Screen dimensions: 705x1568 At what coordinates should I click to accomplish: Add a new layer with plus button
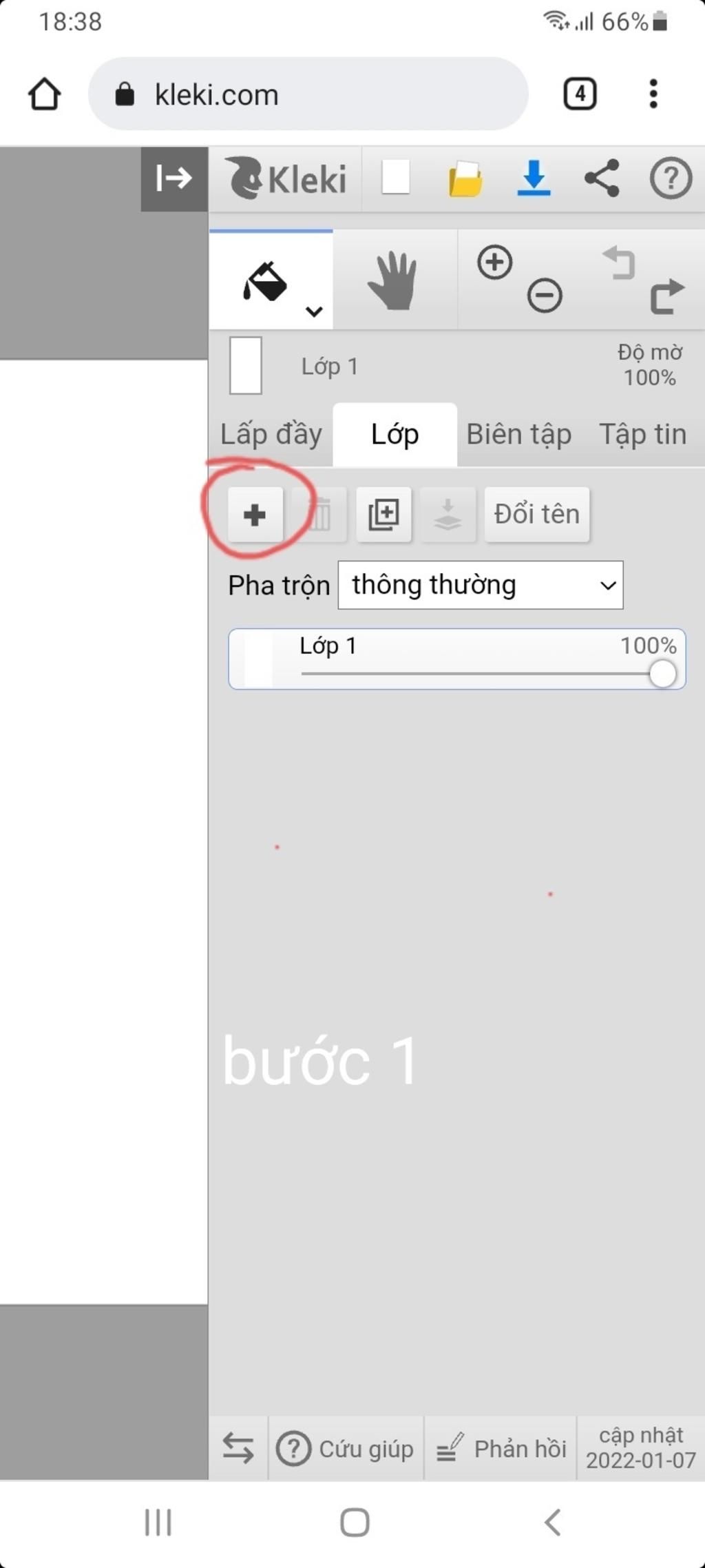pos(255,515)
